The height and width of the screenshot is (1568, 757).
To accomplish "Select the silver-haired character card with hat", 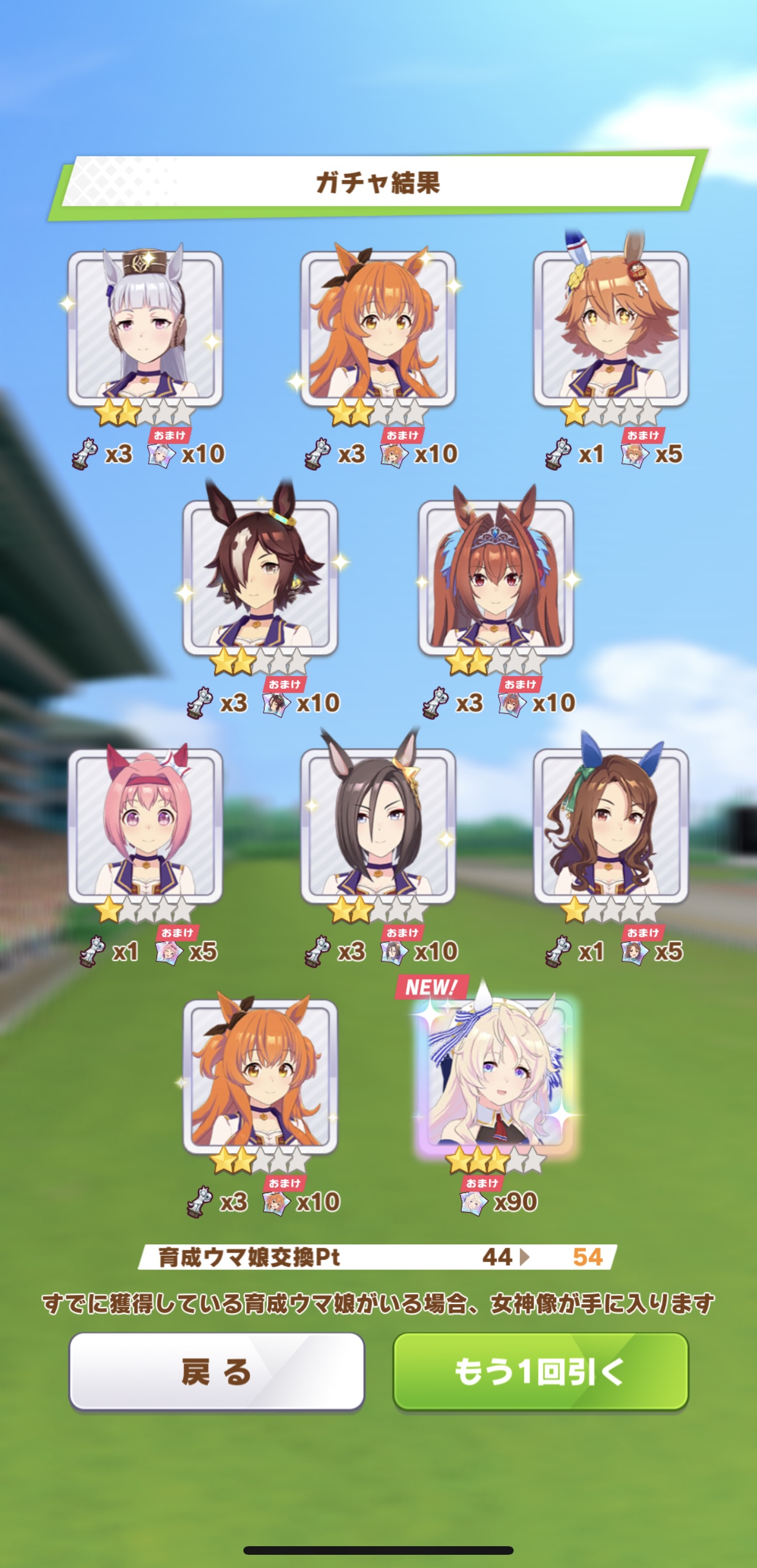I will pyautogui.click(x=145, y=329).
